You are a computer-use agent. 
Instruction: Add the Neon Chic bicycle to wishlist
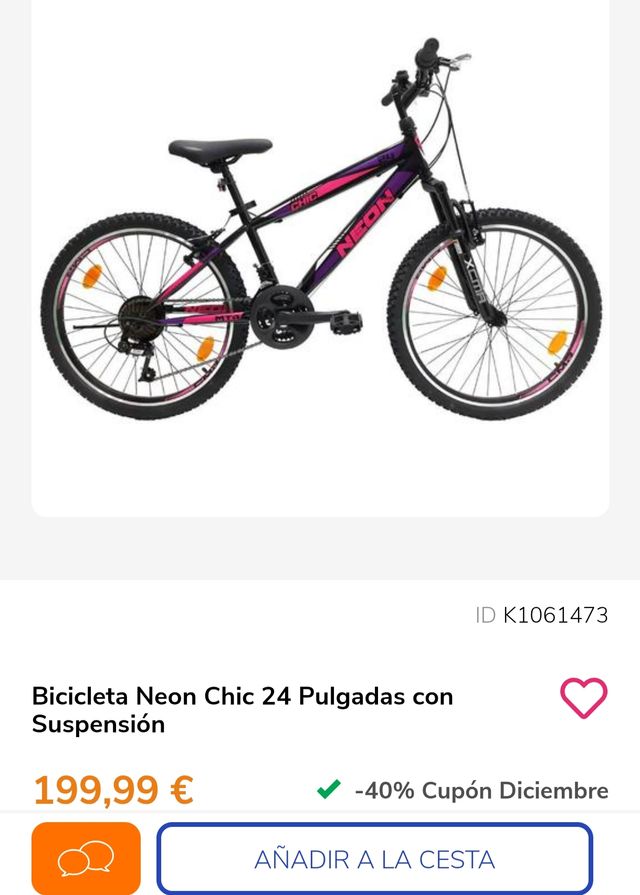(584, 698)
